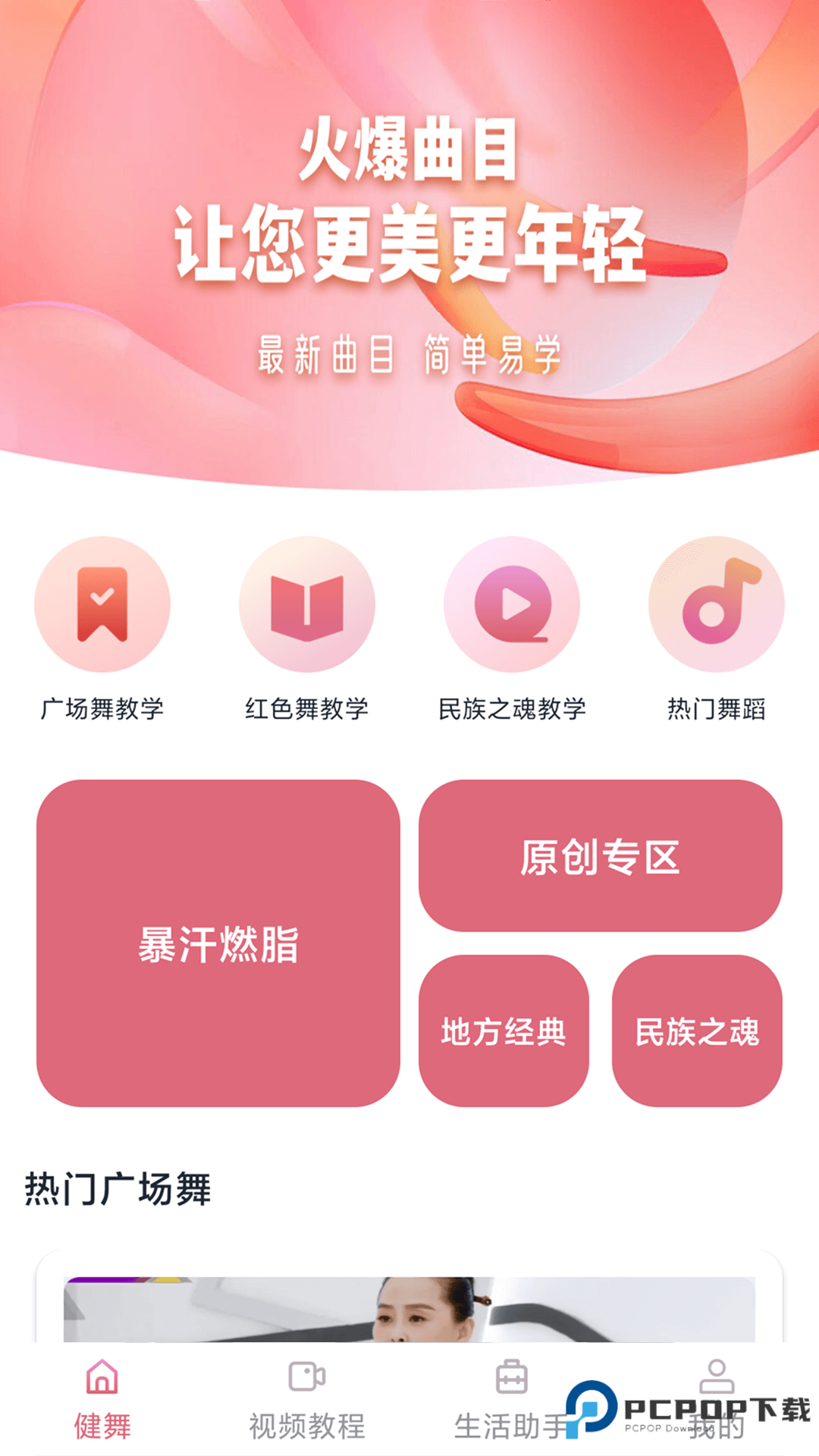The height and width of the screenshot is (1456, 819).
Task: Open 热门舞蹈 via the music note icon
Action: click(x=715, y=604)
